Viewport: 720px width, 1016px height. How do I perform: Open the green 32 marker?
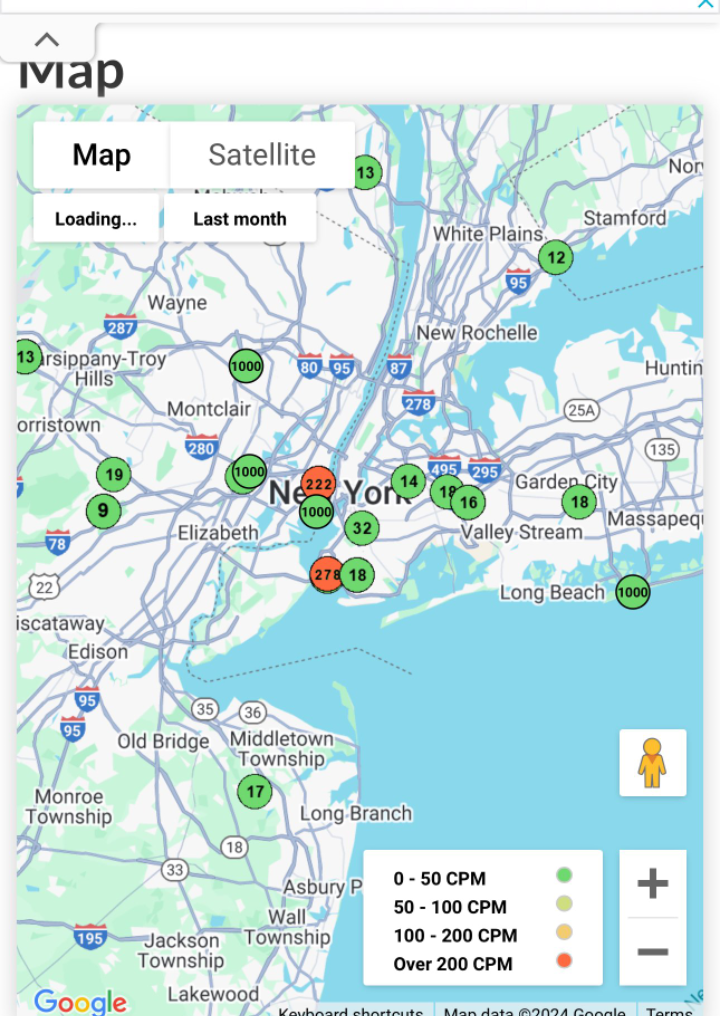point(362,528)
